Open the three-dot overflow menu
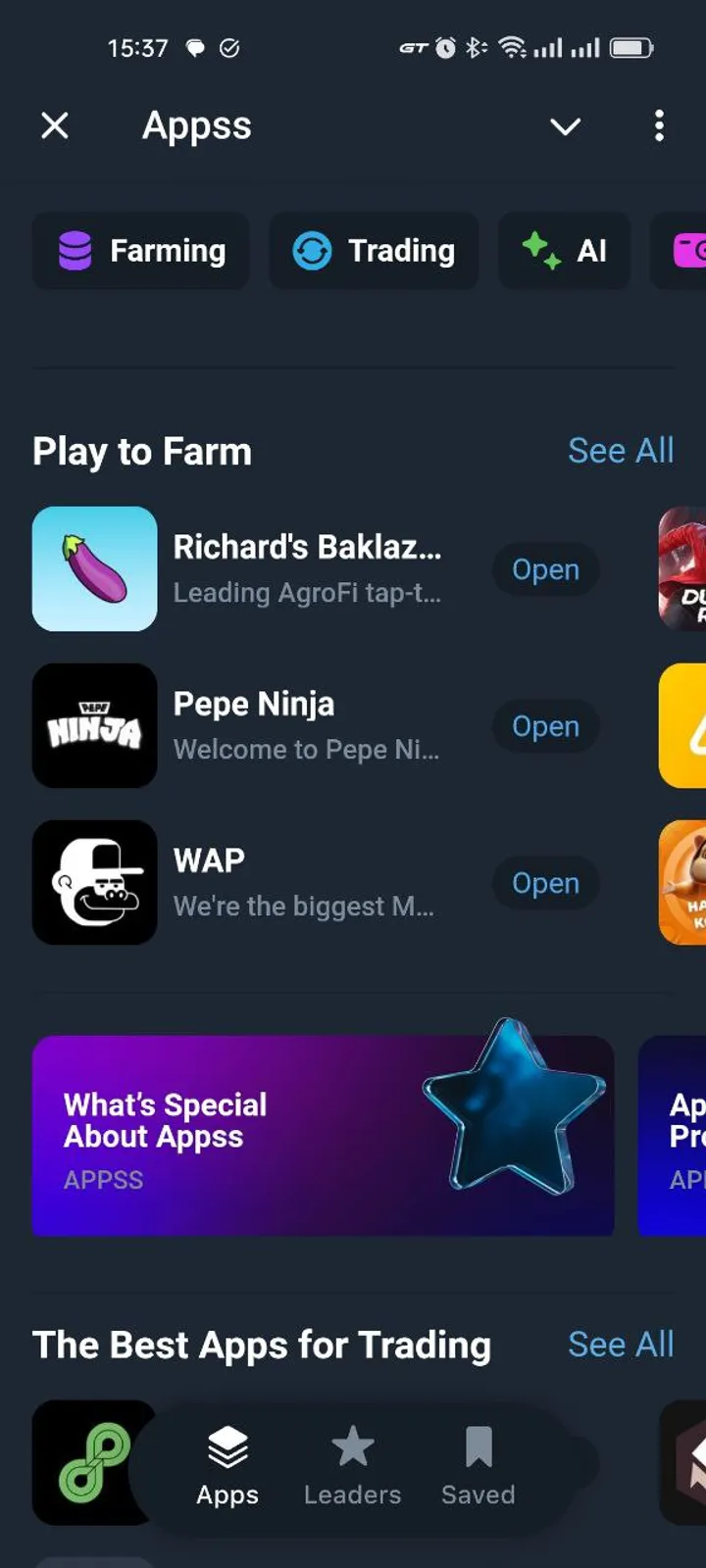Screen dimensions: 706x1568 [659, 125]
